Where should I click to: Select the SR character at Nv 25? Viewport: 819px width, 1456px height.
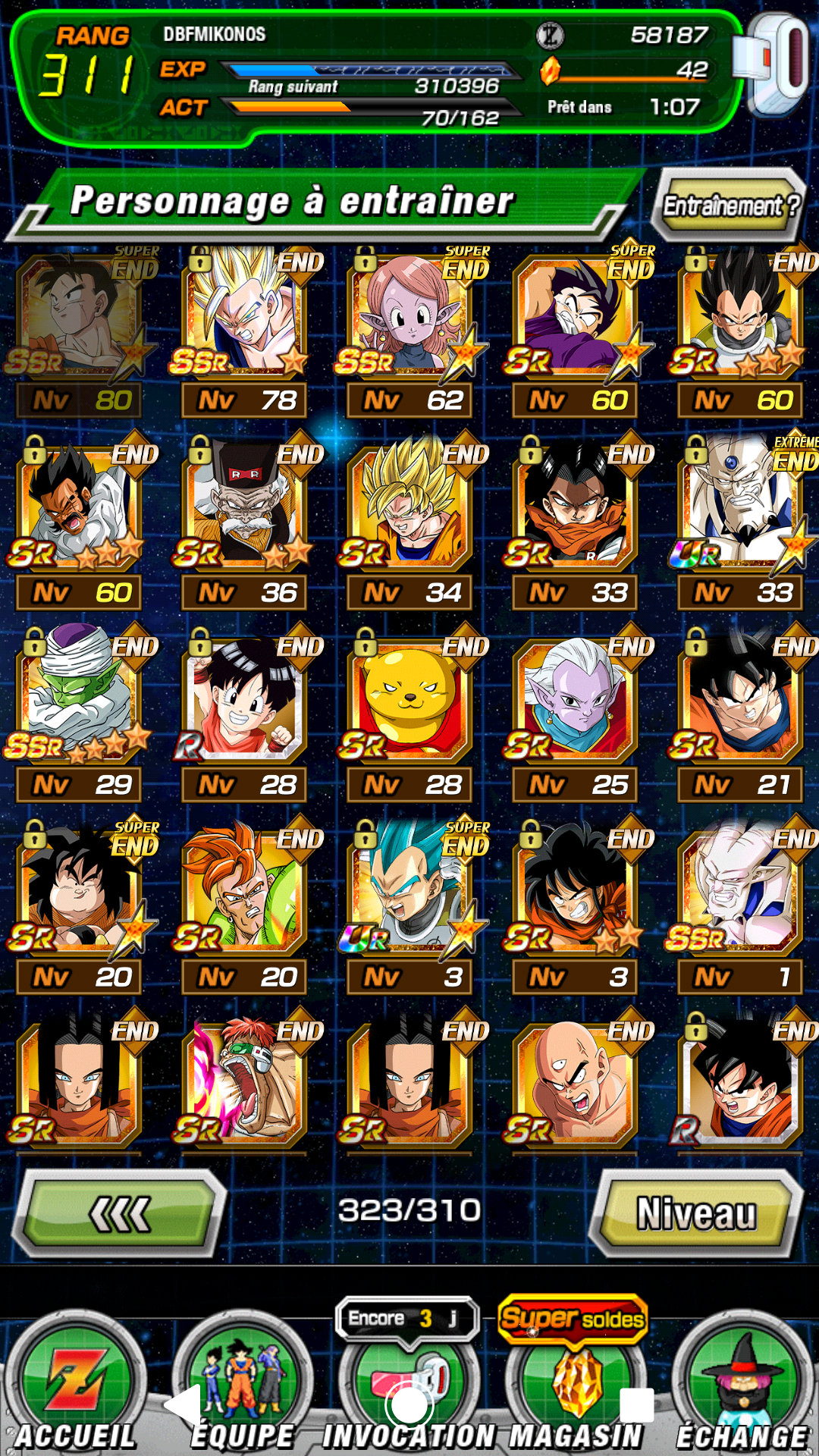[x=576, y=717]
